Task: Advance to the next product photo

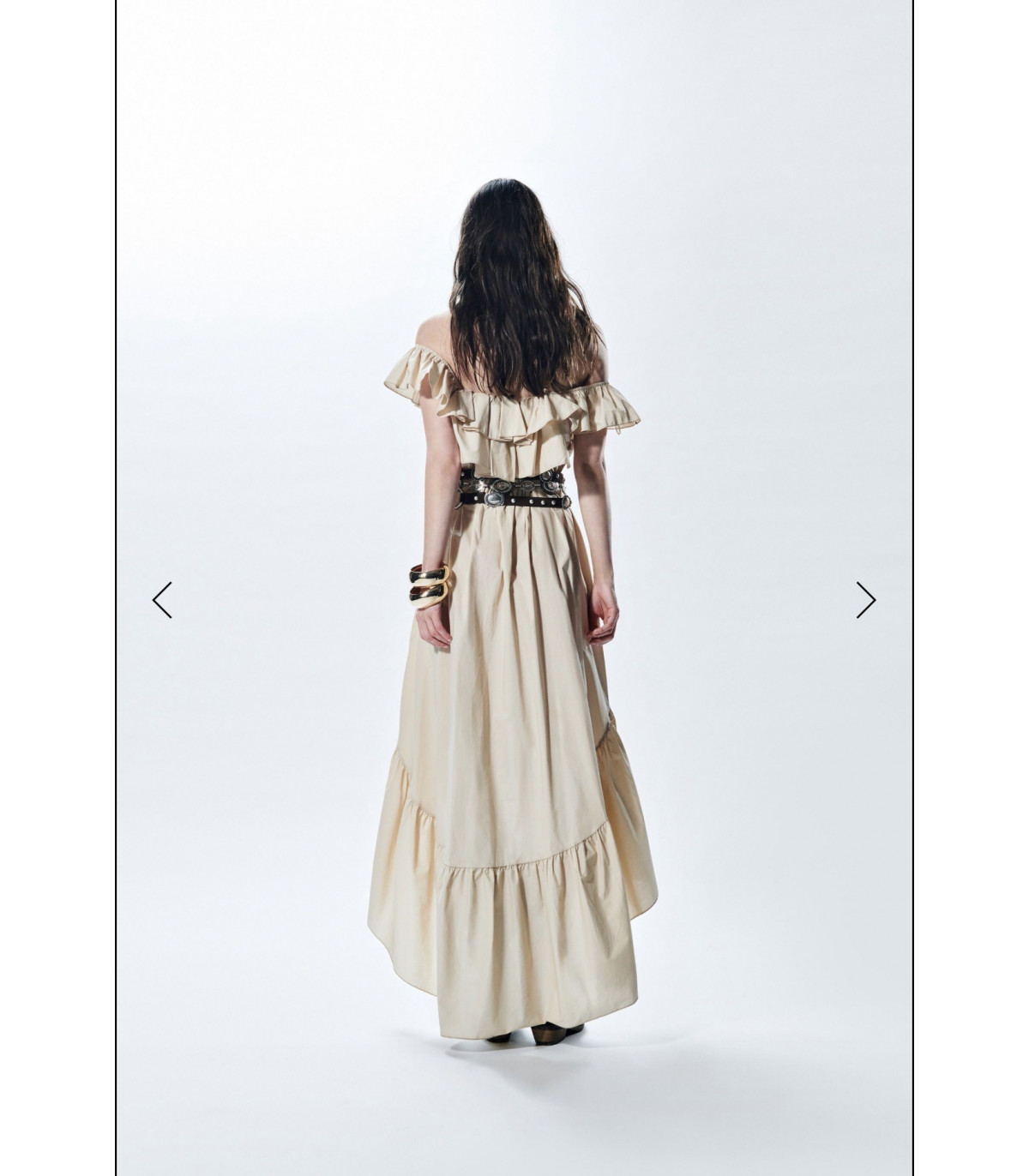Action: point(865,599)
